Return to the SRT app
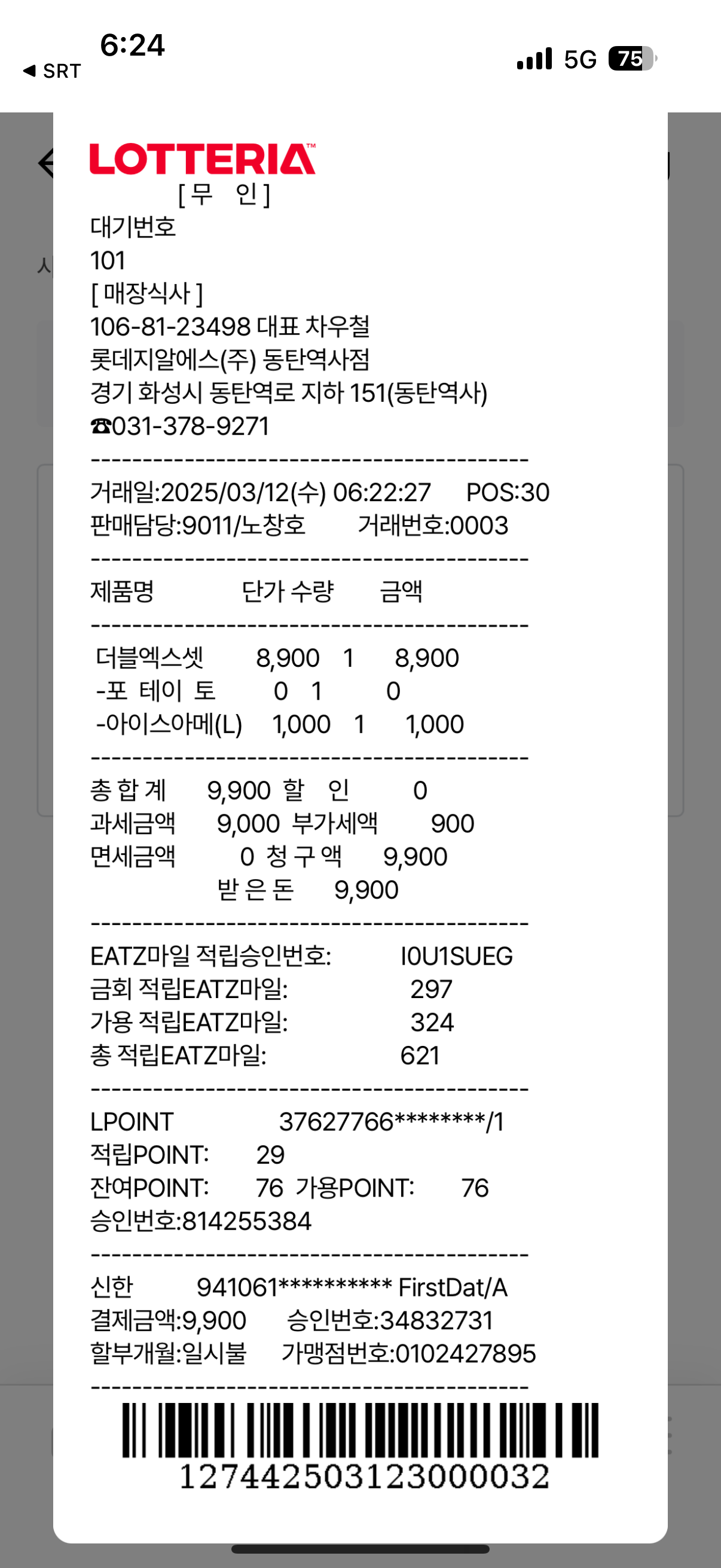The image size is (721, 1568). point(52,71)
